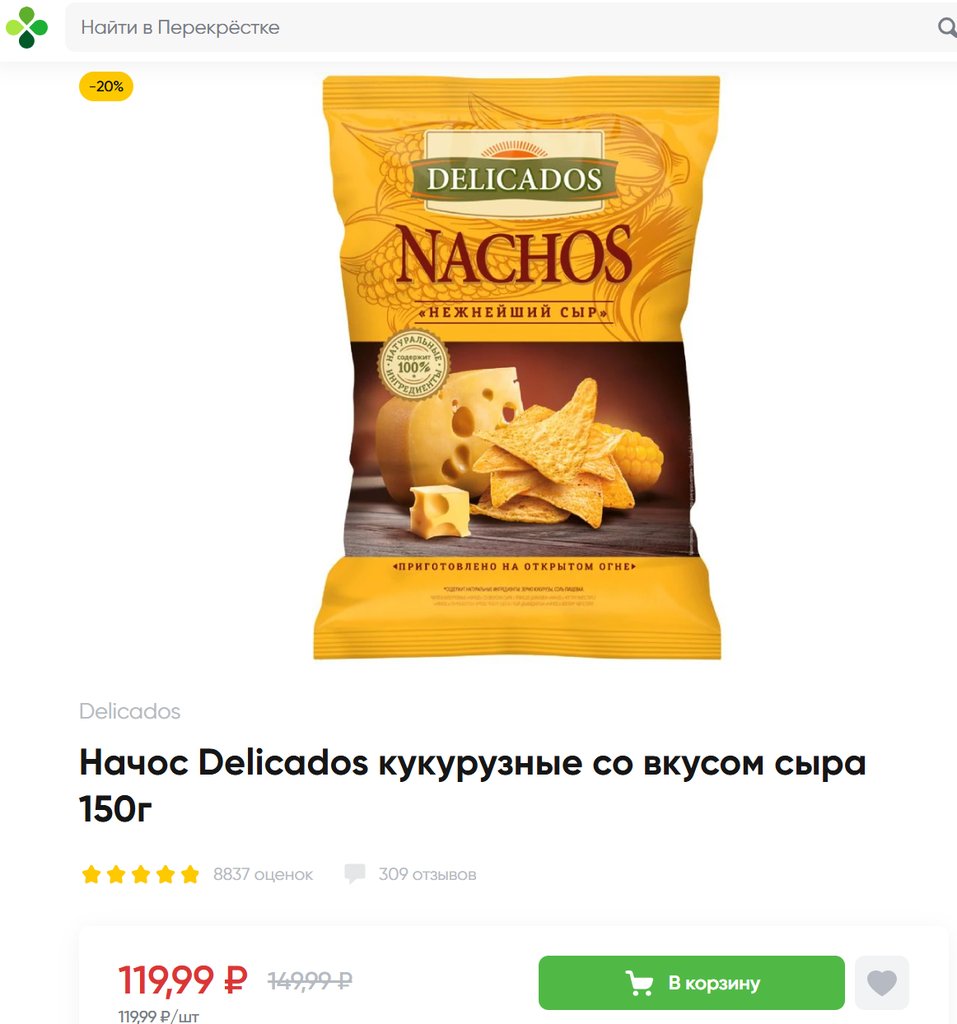Add nachos with 'В корзину' button
This screenshot has width=957, height=1024.
[691, 983]
